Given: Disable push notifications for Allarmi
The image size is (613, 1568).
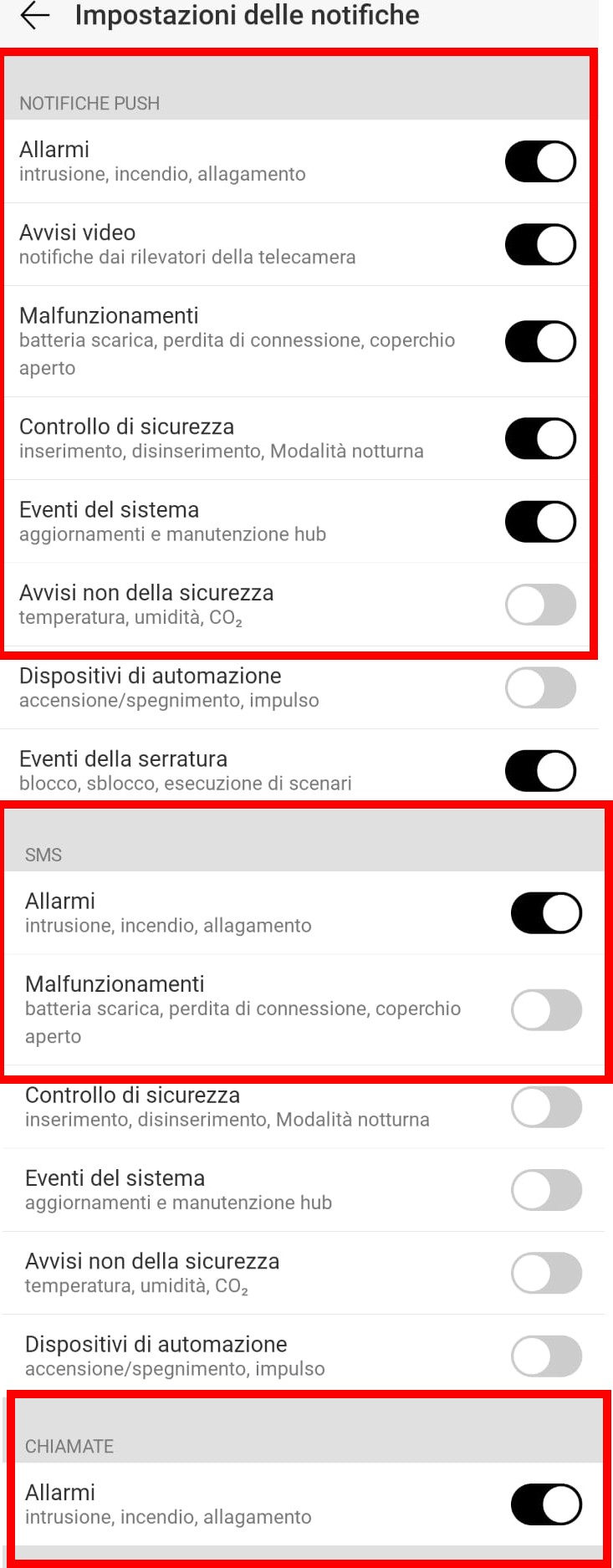Looking at the screenshot, I should click(x=540, y=161).
